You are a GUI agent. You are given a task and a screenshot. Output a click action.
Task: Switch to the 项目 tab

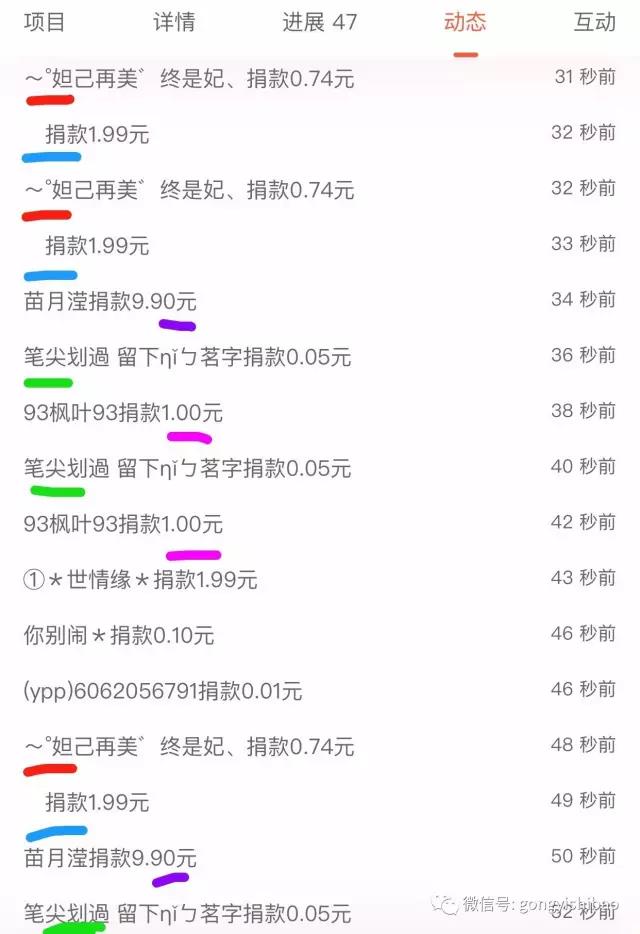44,22
